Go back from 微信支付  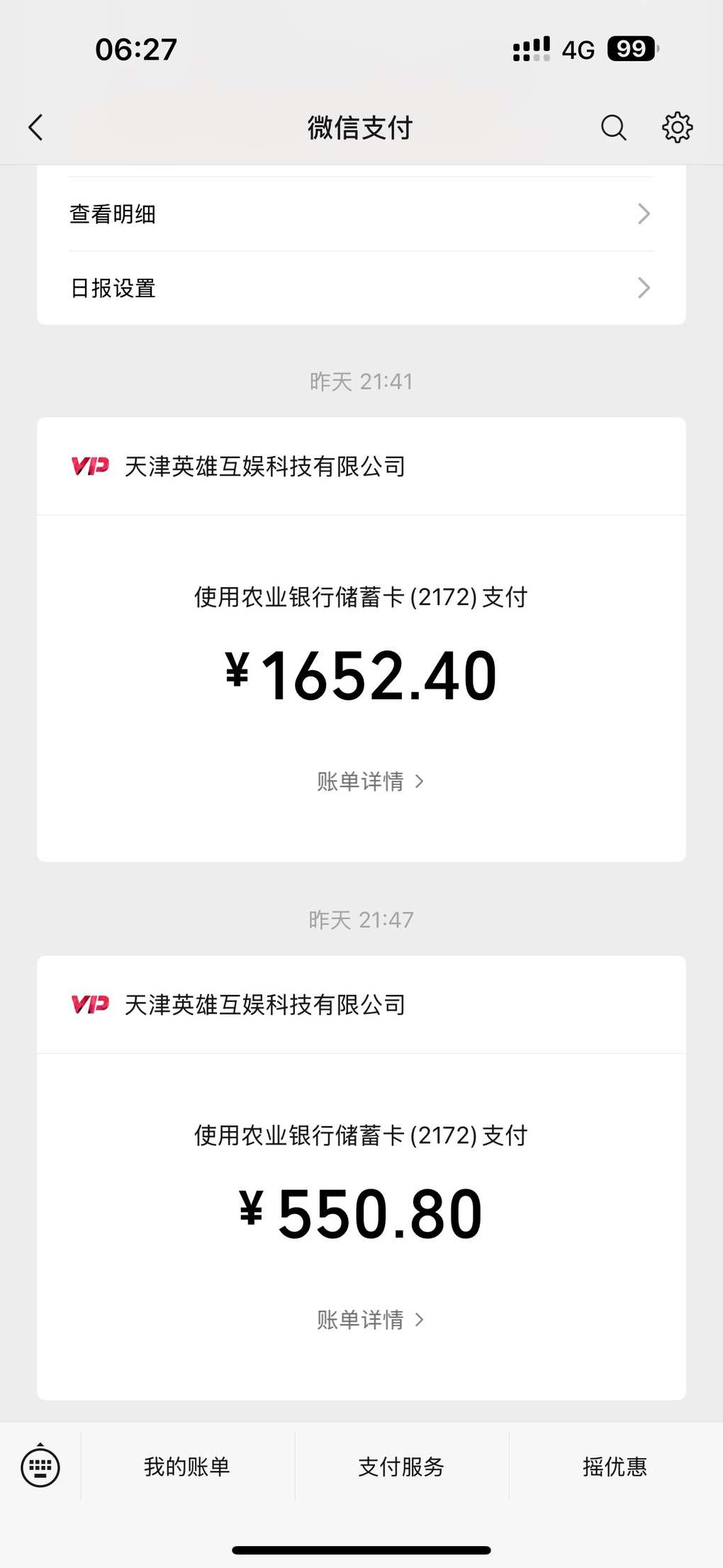[x=36, y=128]
